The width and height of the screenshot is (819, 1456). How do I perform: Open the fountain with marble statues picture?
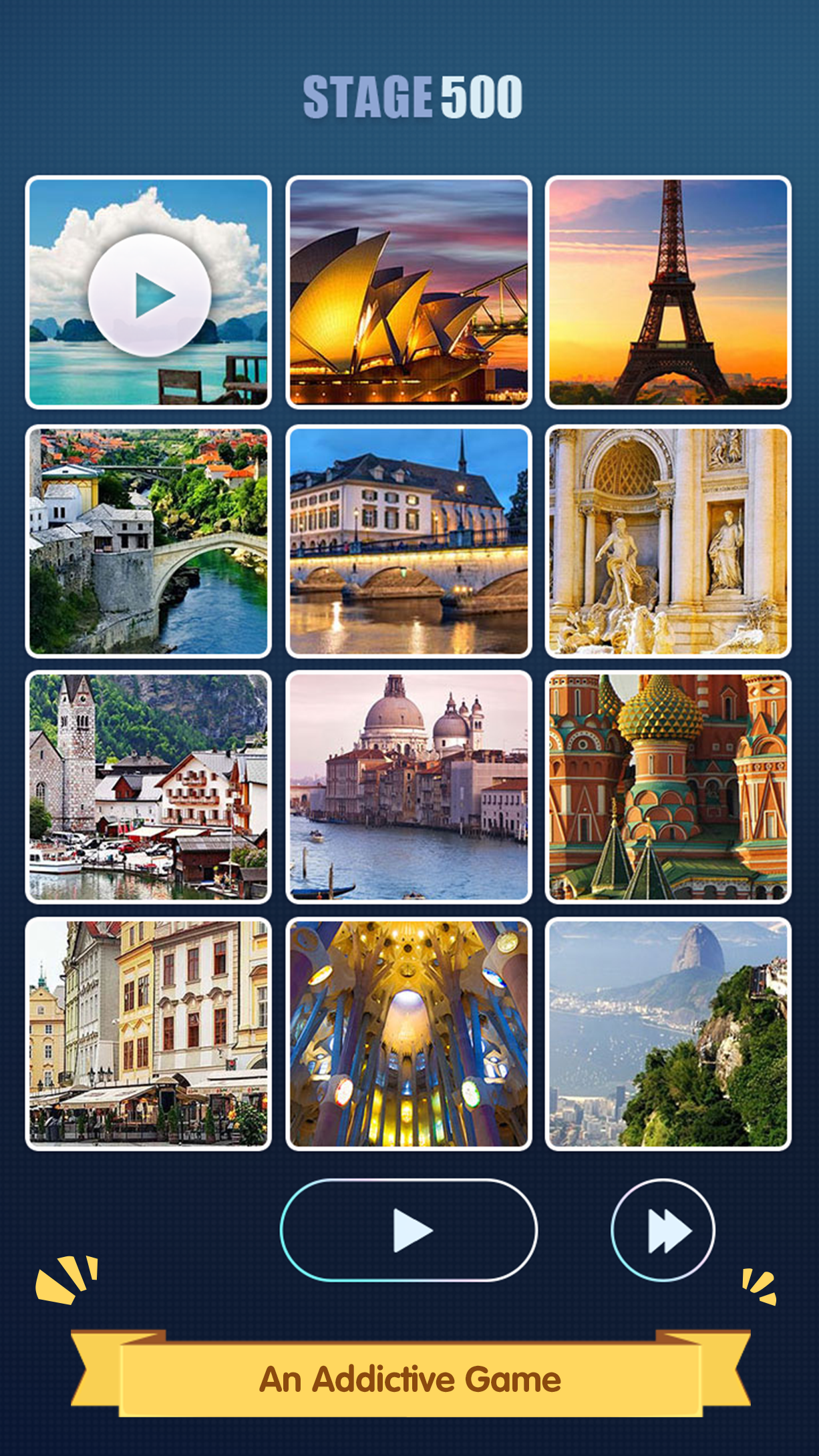tap(668, 541)
